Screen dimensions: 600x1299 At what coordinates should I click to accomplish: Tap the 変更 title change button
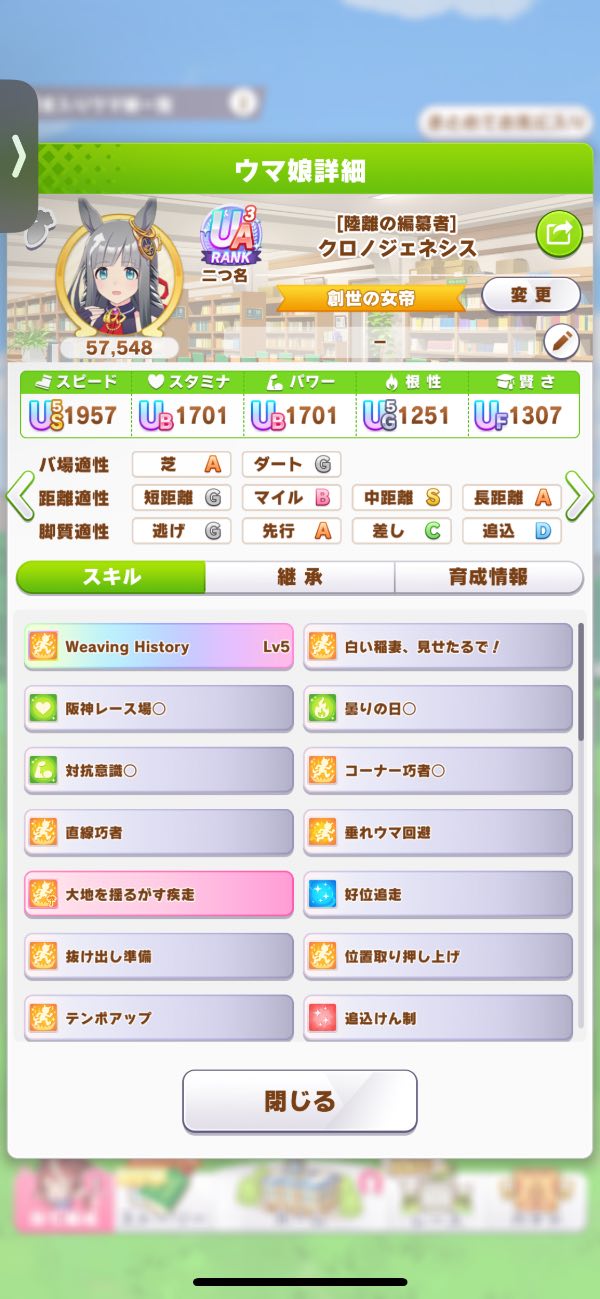531,295
